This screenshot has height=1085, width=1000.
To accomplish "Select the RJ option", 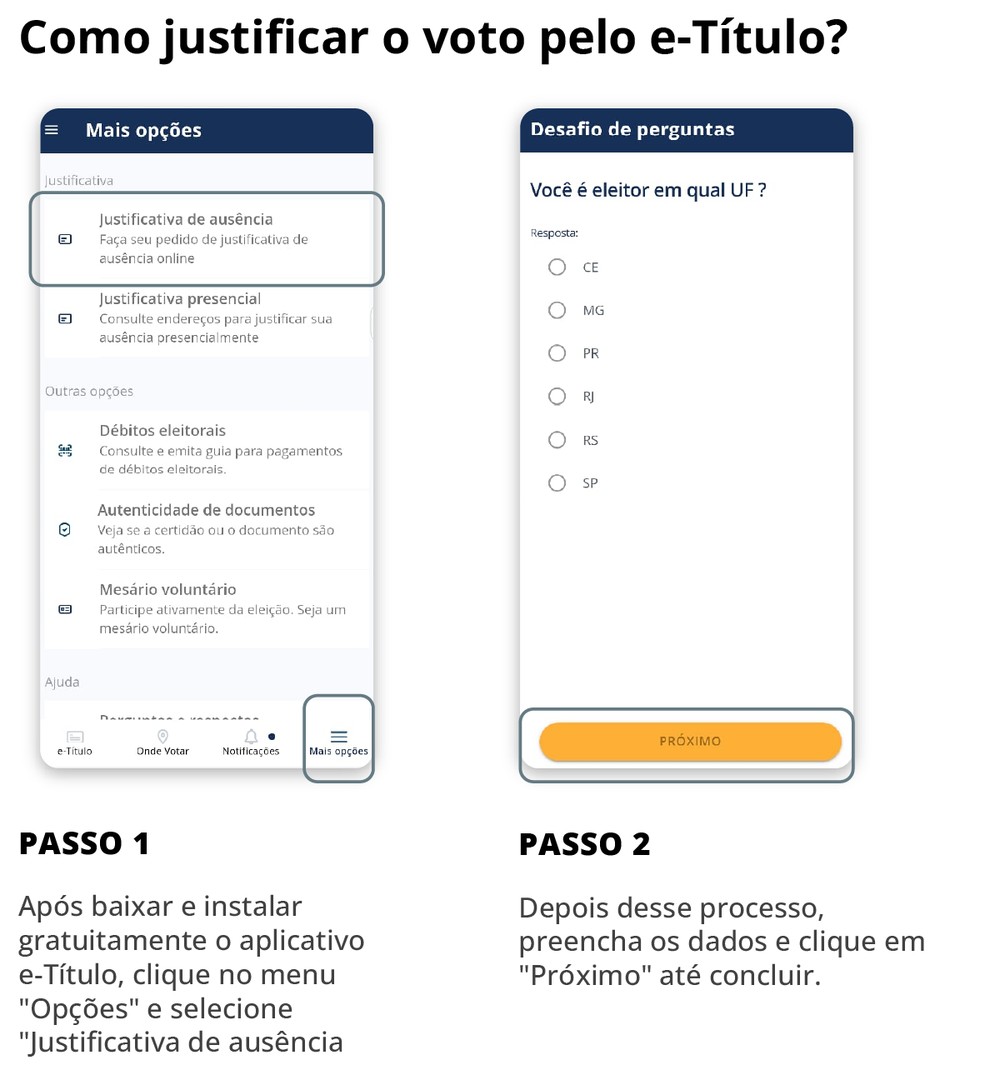I will [557, 396].
